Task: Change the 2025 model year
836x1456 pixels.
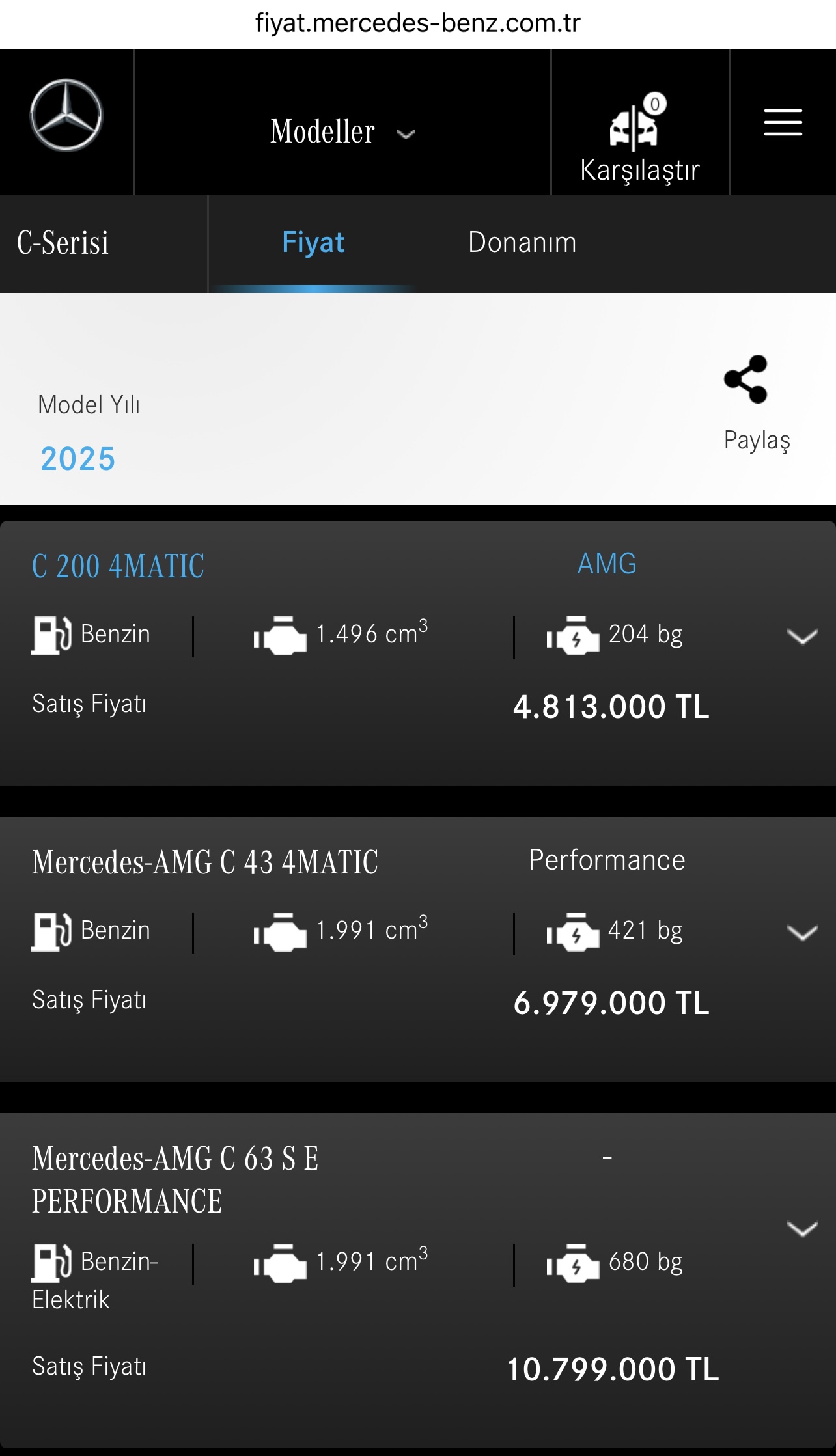Action: (x=78, y=459)
